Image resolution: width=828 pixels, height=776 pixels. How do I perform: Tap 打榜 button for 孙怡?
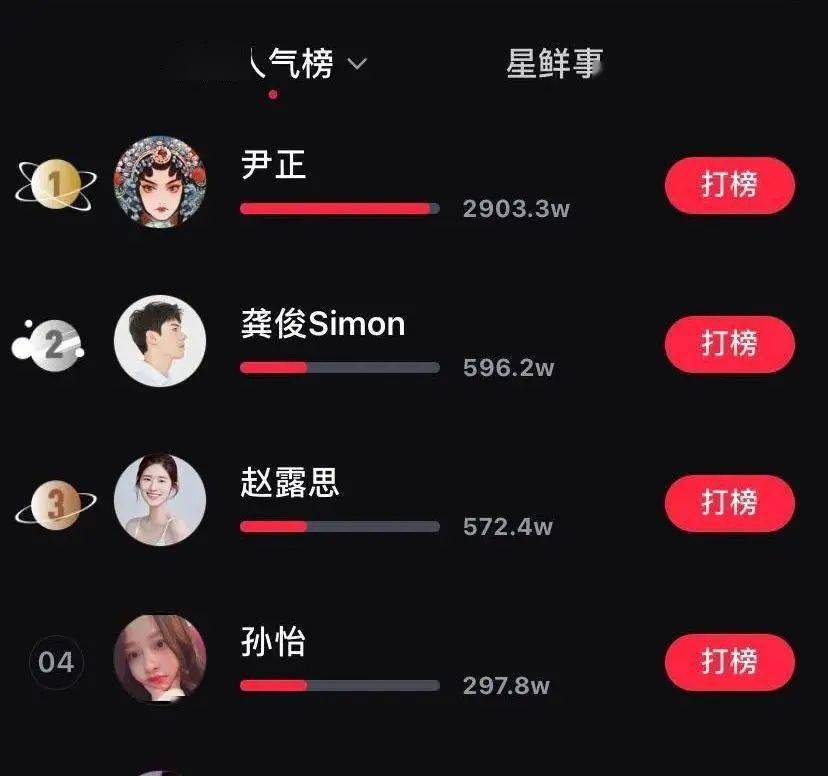[729, 662]
